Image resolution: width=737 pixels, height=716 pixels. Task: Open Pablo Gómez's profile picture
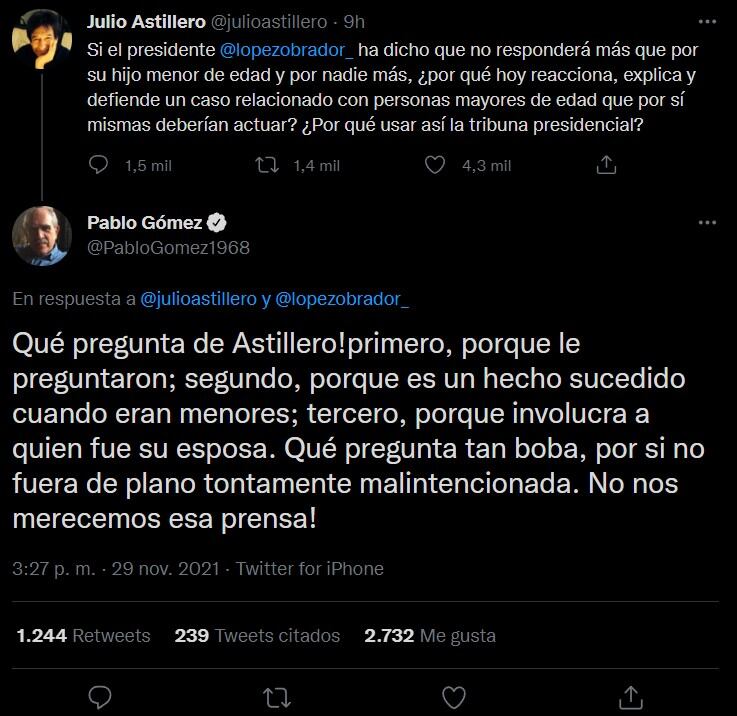tap(40, 237)
